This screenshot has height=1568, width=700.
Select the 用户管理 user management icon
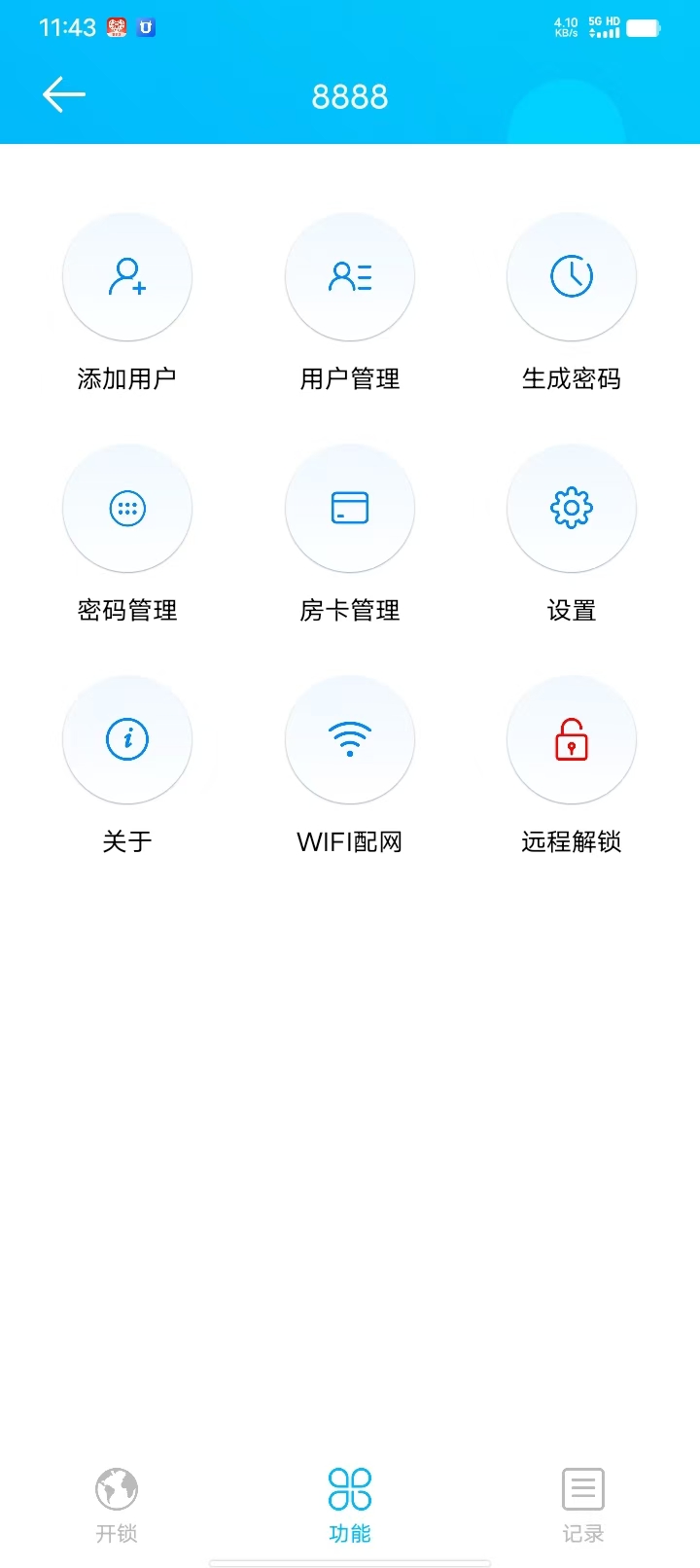click(x=350, y=276)
